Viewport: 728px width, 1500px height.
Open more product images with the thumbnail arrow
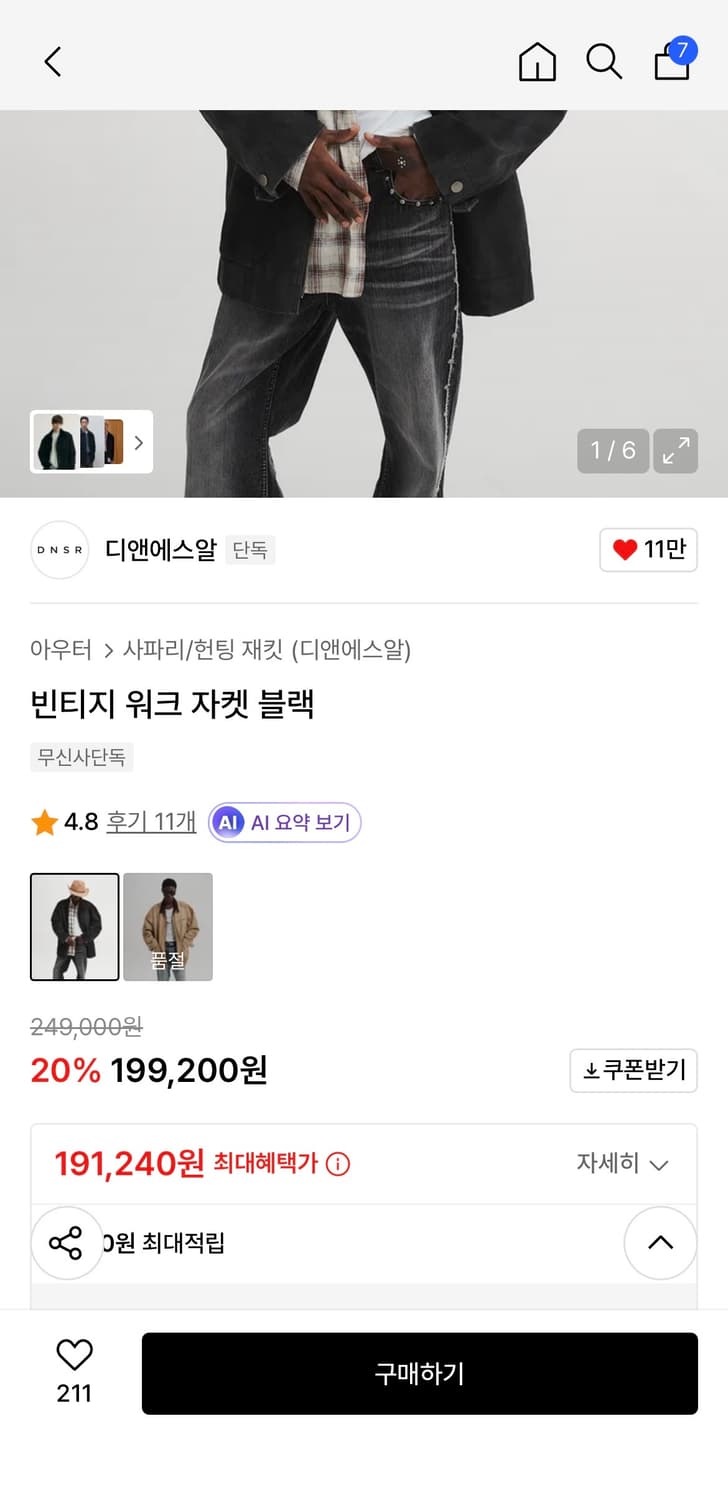tap(139, 443)
